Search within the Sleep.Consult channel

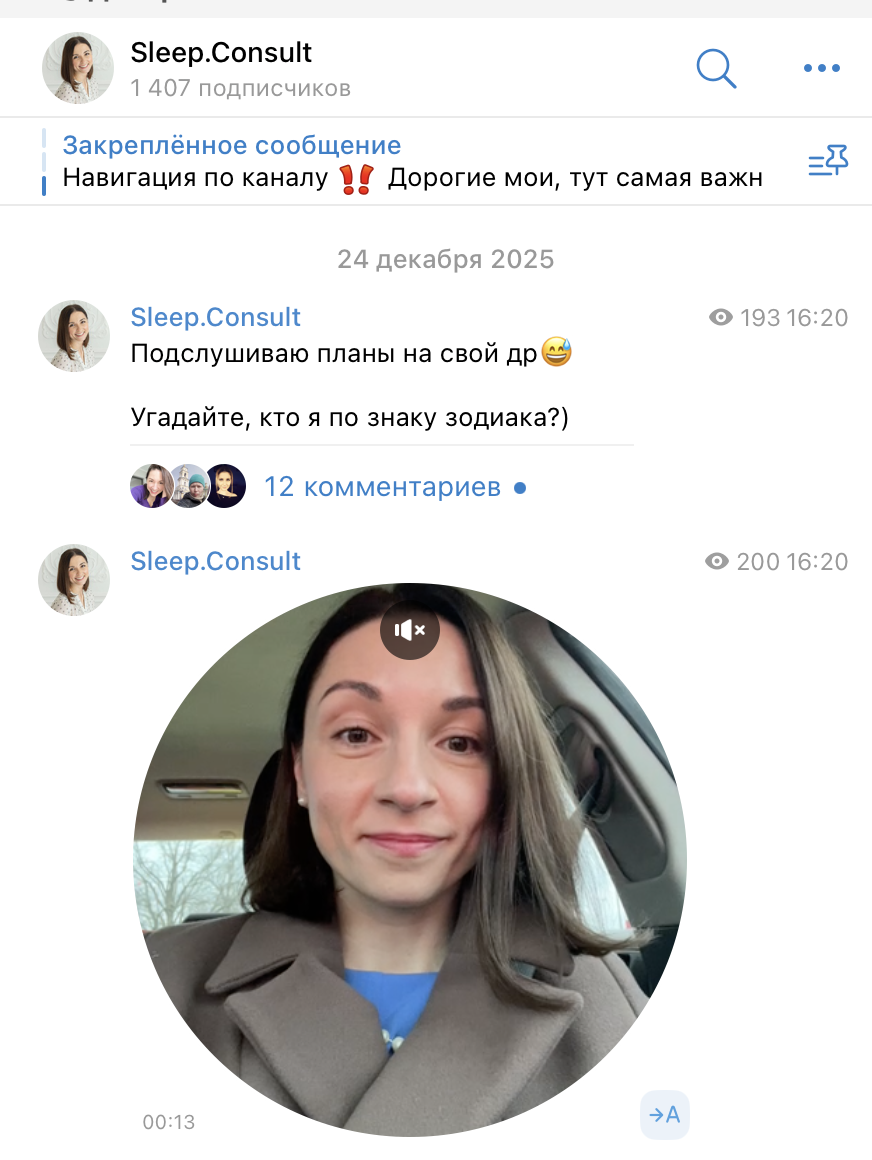[716, 68]
